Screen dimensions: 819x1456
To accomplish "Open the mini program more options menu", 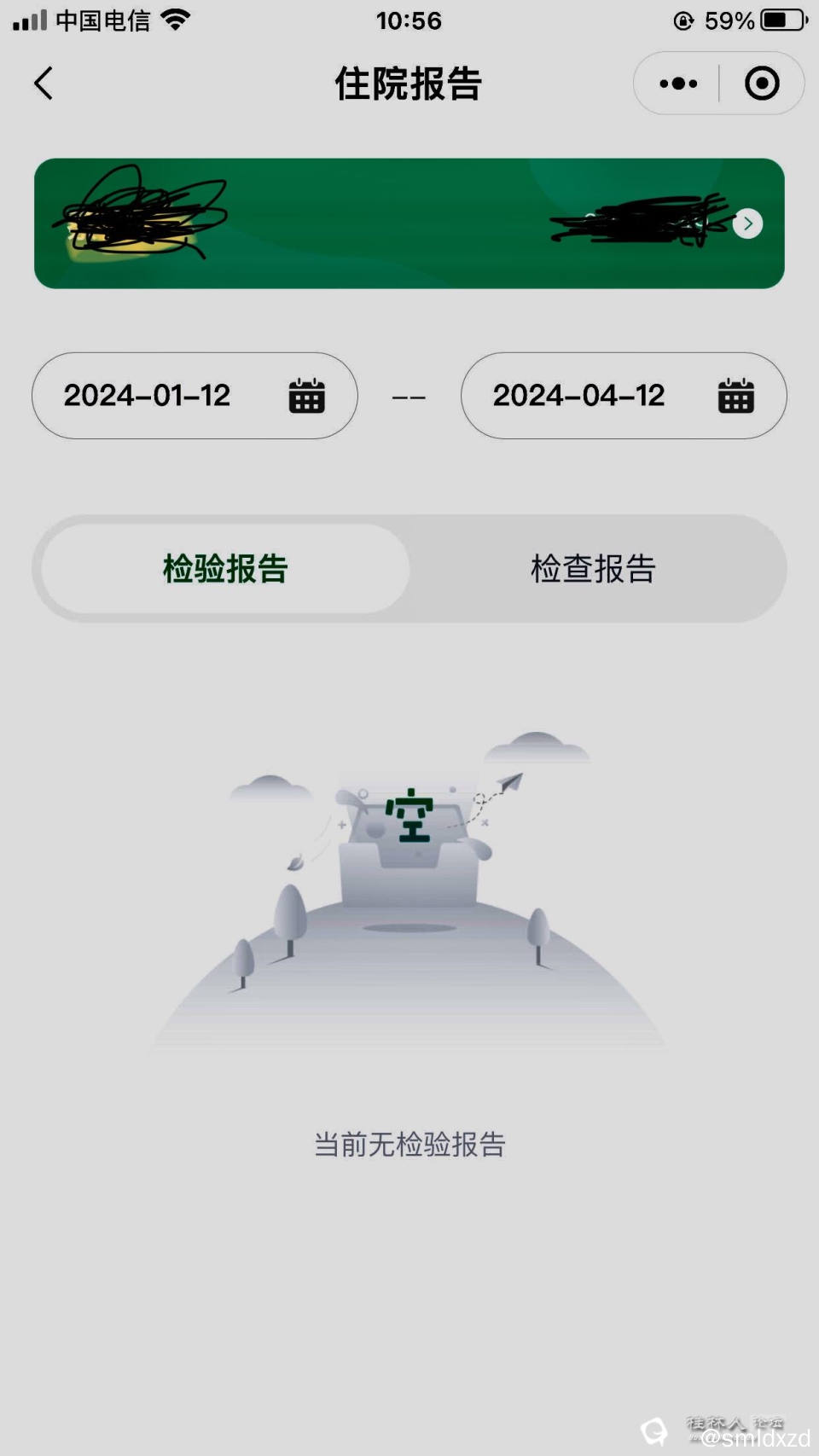I will [x=678, y=84].
